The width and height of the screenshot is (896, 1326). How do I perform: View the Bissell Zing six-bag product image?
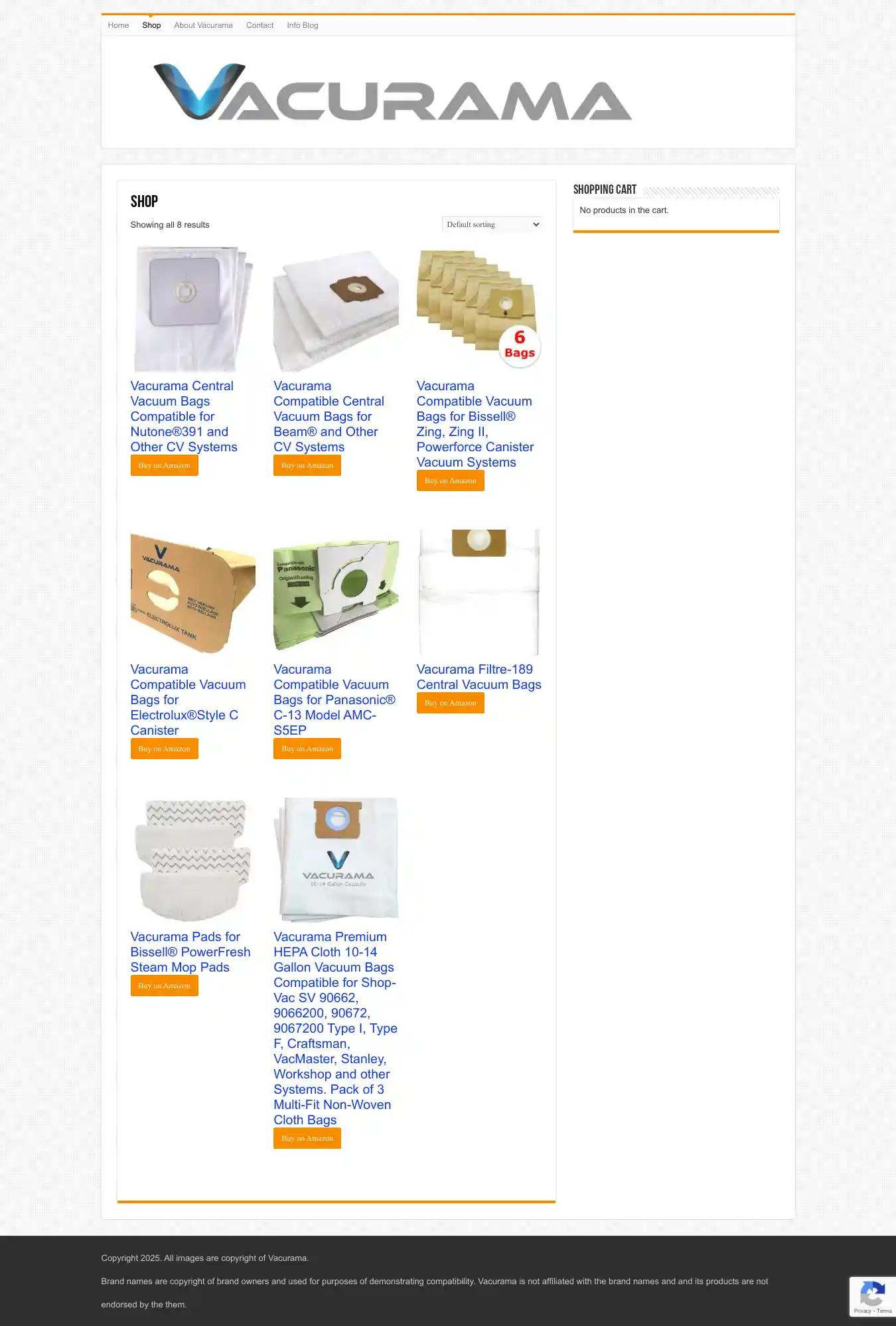pyautogui.click(x=479, y=309)
